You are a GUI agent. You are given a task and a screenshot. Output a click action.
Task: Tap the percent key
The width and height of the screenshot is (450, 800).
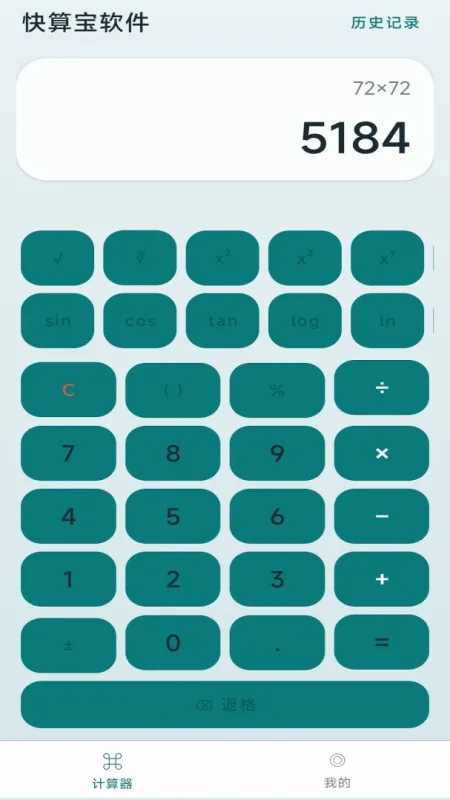coord(277,390)
